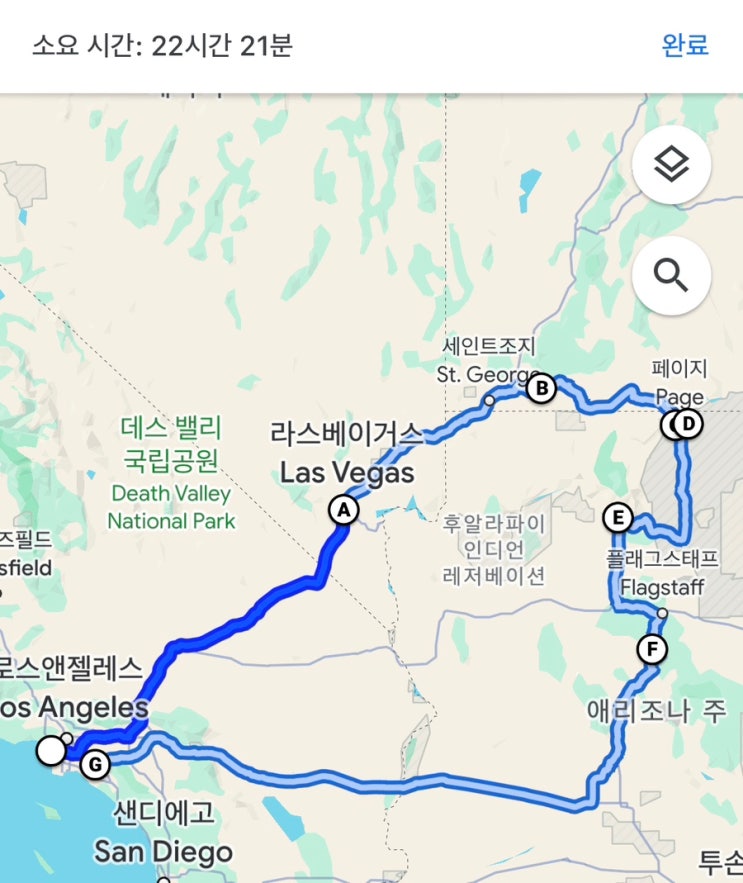Select stop B near St. George
Viewport: 743px width, 883px height.
[x=541, y=388]
